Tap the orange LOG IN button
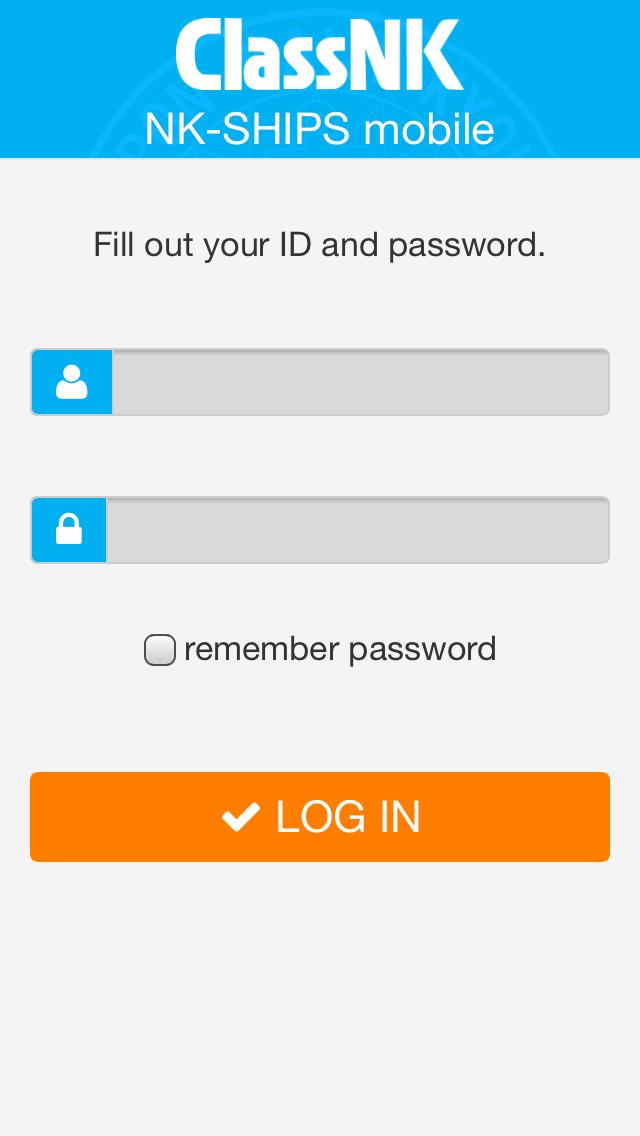Viewport: 640px width, 1136px height. [x=320, y=817]
